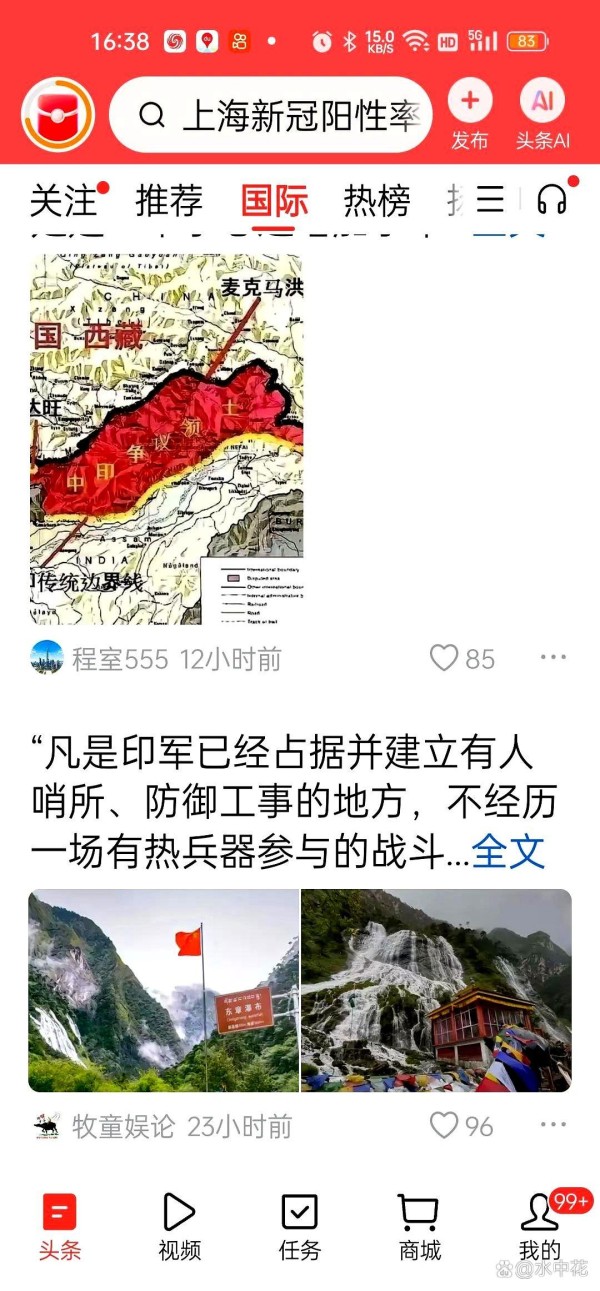600x1291 pixels.
Task: Select the 国际 tab
Action: (x=274, y=201)
